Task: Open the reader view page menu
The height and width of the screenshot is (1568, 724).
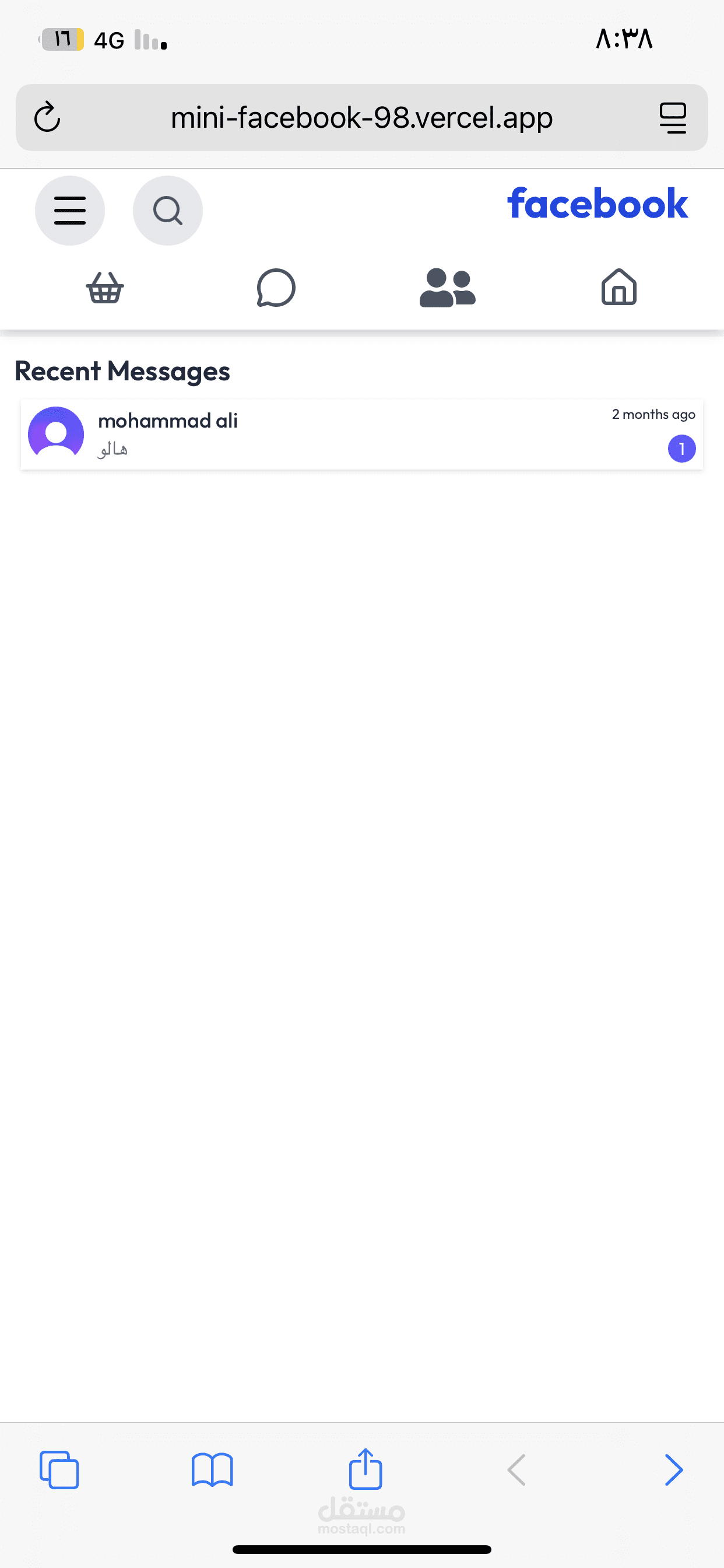Action: 673,117
